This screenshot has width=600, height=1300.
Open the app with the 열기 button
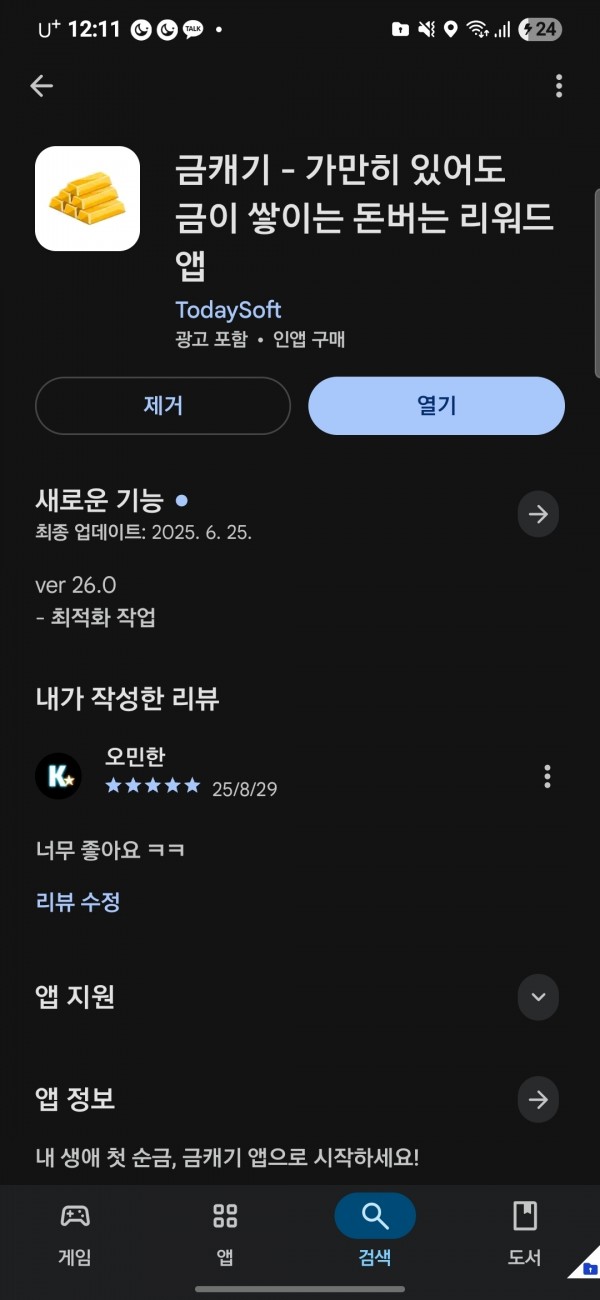[436, 406]
